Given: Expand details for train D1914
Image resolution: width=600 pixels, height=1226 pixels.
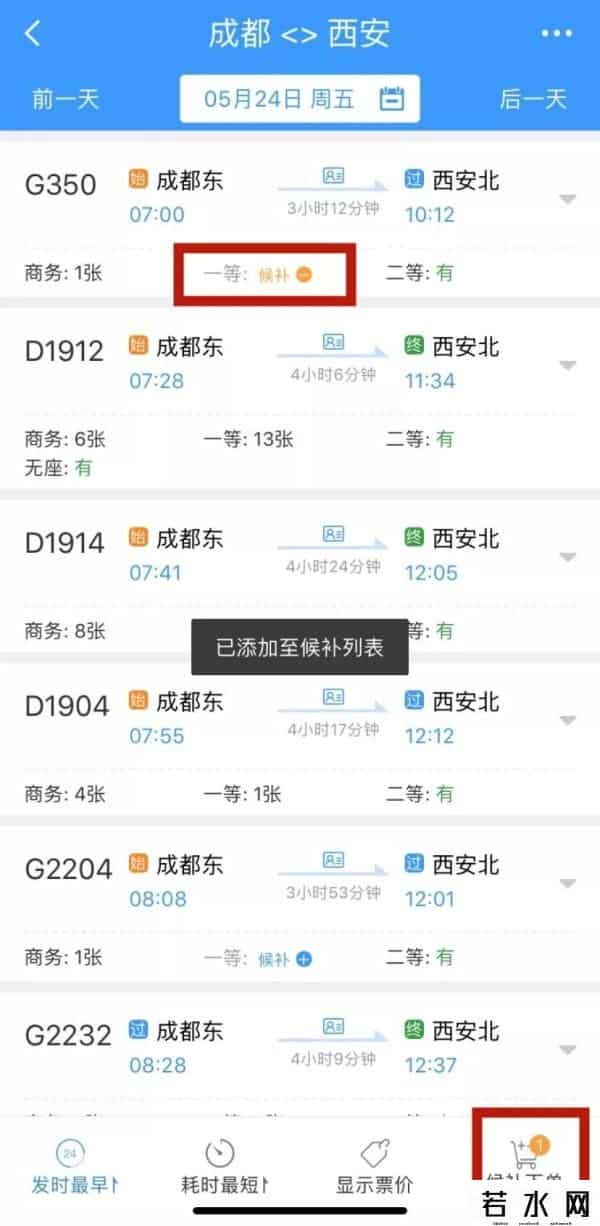Looking at the screenshot, I should point(568,557).
